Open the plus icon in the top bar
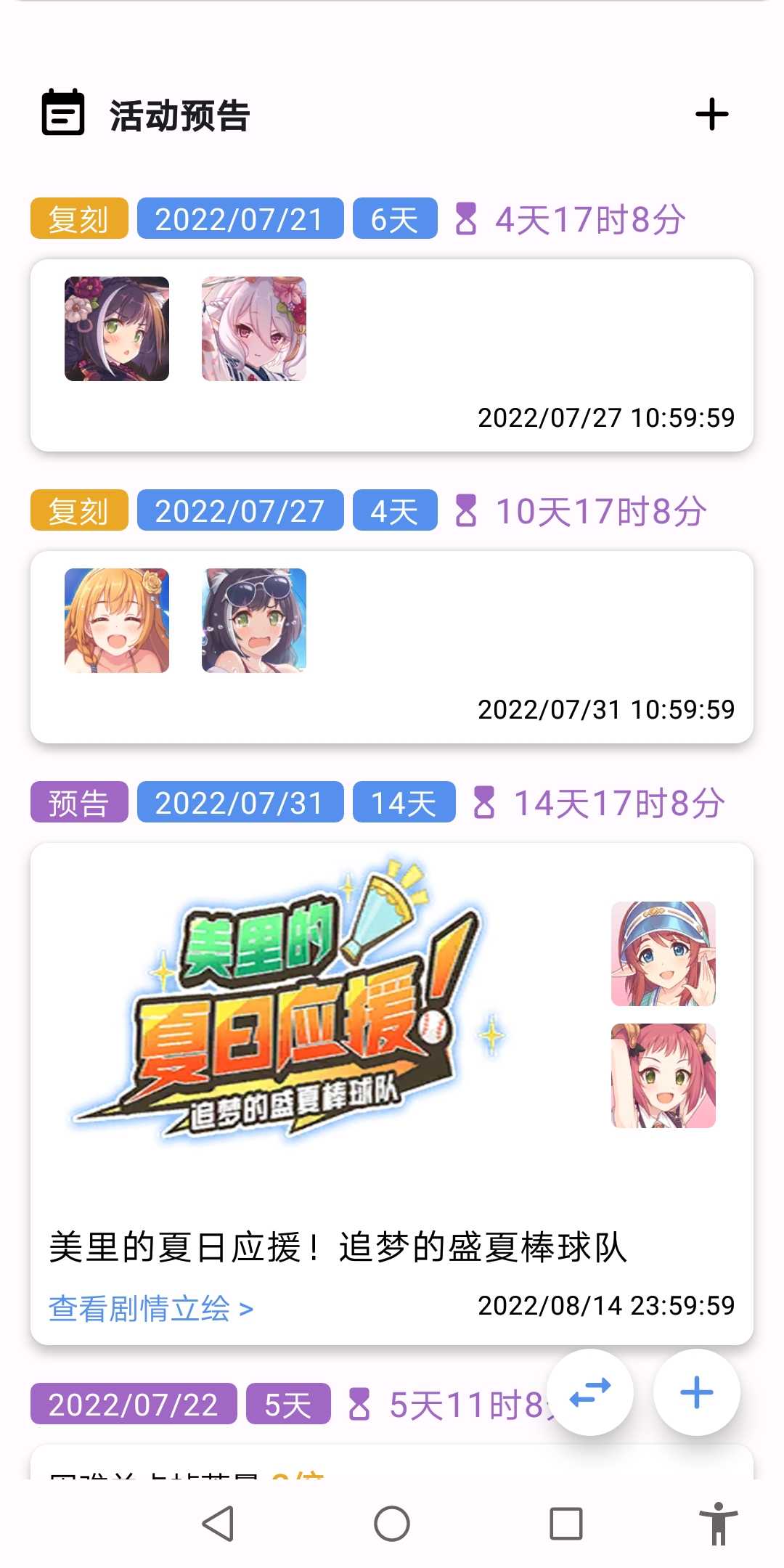The height and width of the screenshot is (1568, 784). [x=711, y=115]
